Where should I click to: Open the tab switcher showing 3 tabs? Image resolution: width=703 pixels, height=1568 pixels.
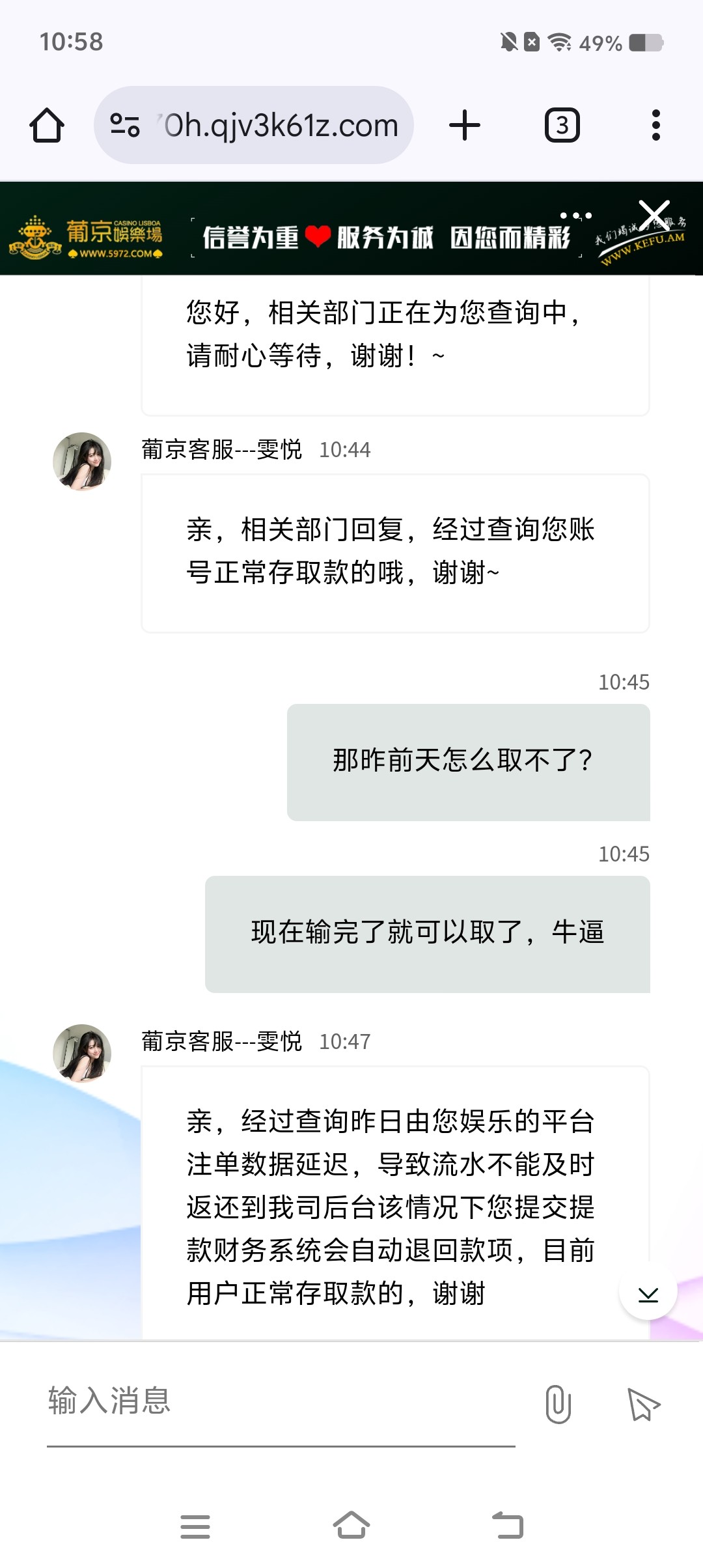[562, 125]
